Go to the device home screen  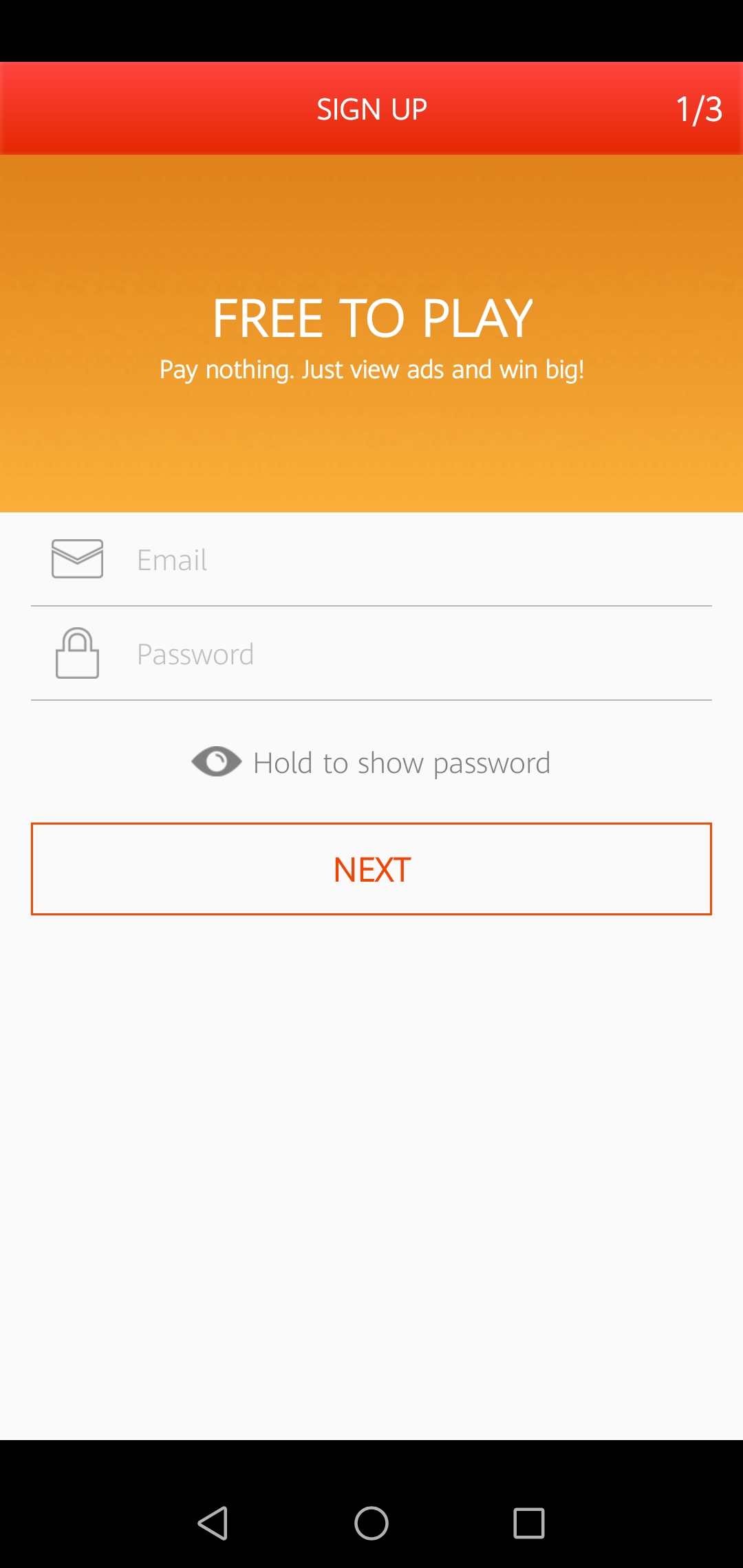pyautogui.click(x=371, y=1523)
